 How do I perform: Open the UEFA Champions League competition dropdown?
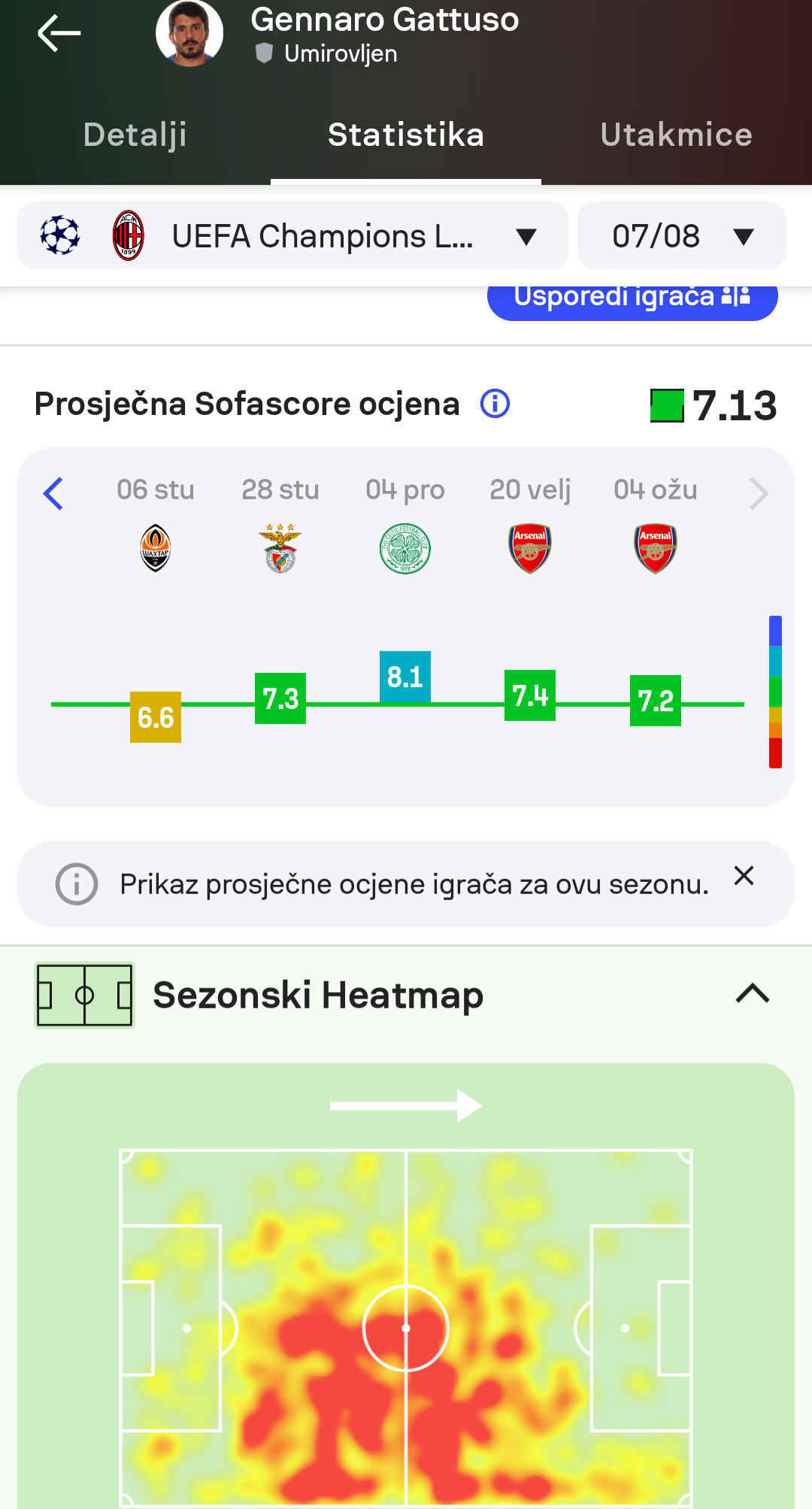tap(292, 236)
